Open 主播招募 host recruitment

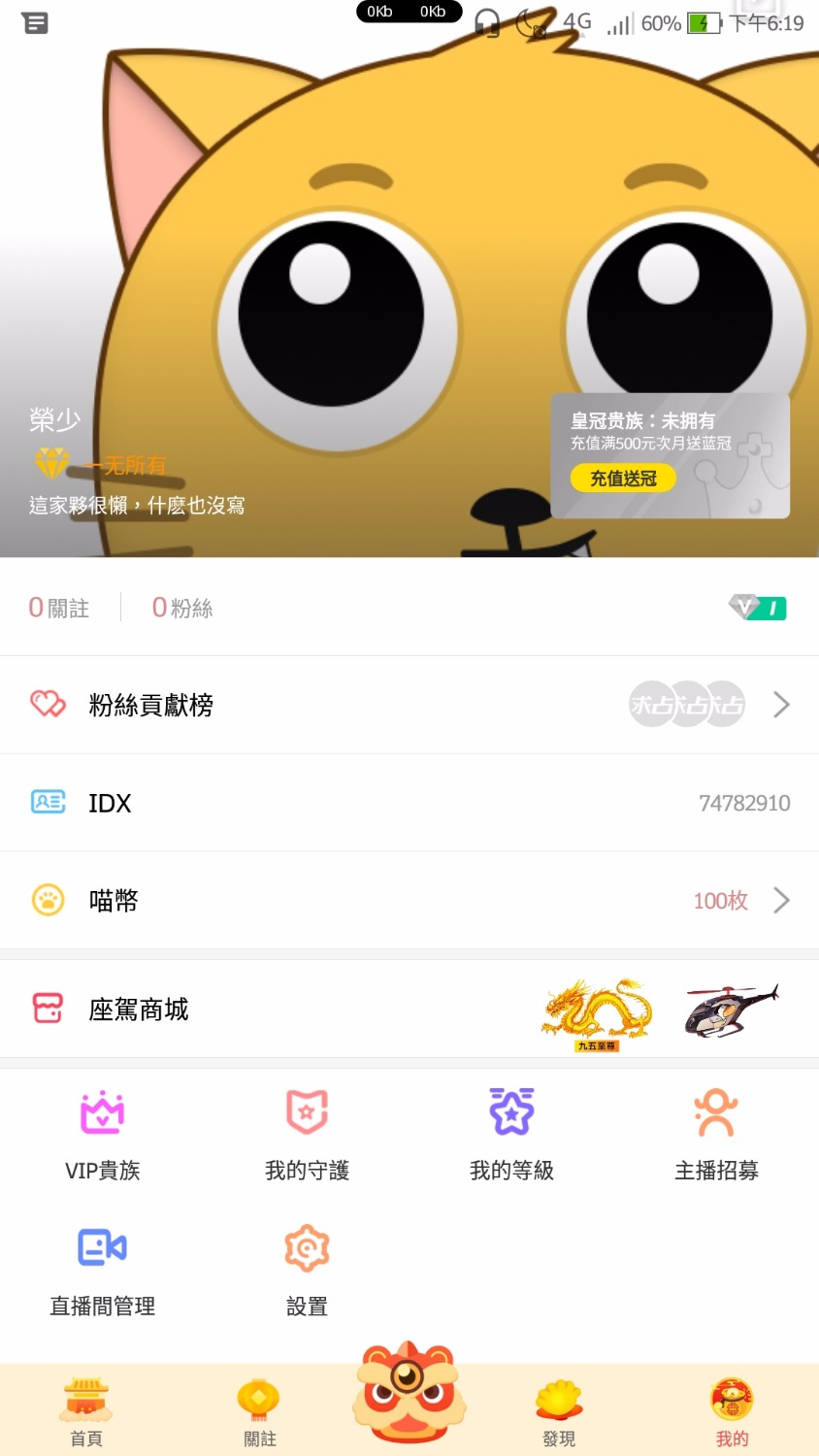coord(716,1134)
